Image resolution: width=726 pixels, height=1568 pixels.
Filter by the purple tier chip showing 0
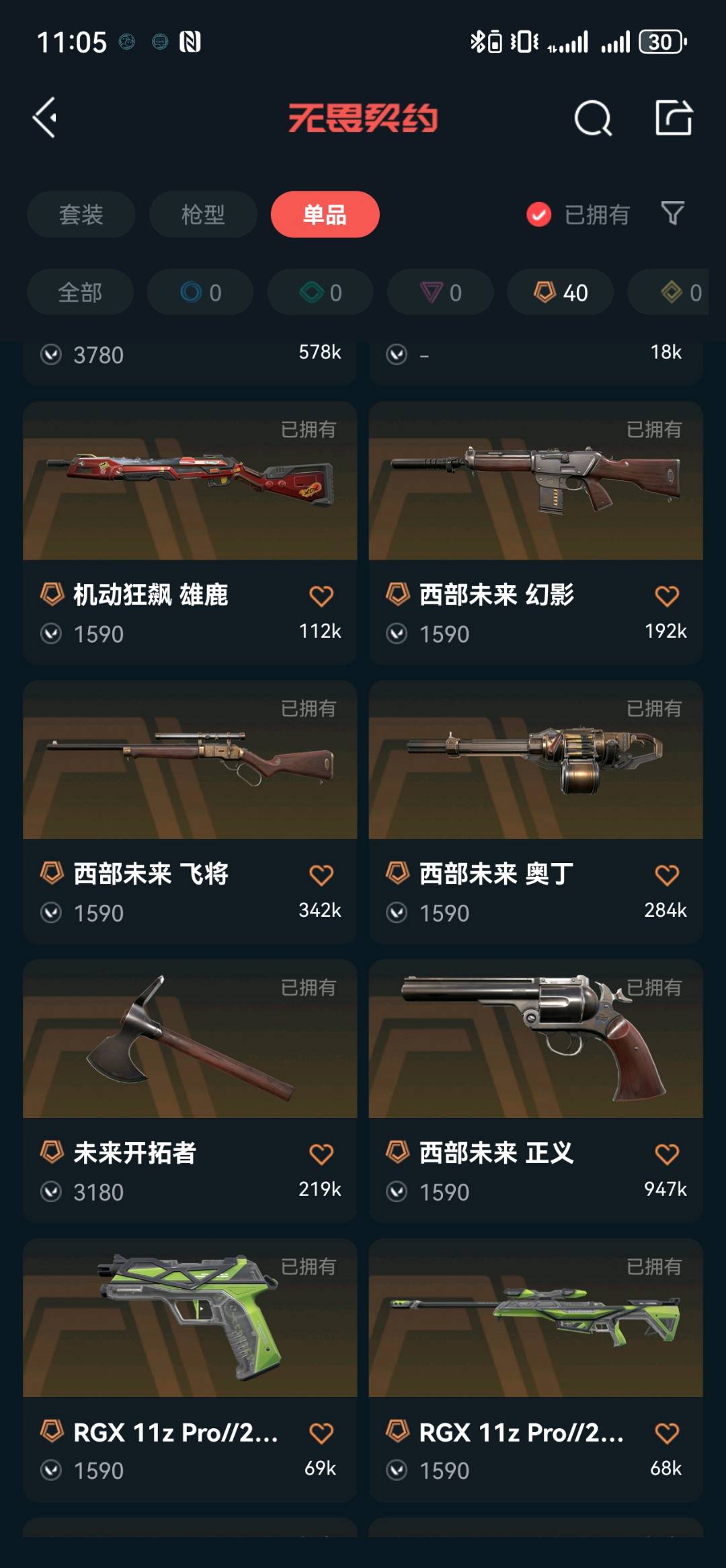coord(440,293)
